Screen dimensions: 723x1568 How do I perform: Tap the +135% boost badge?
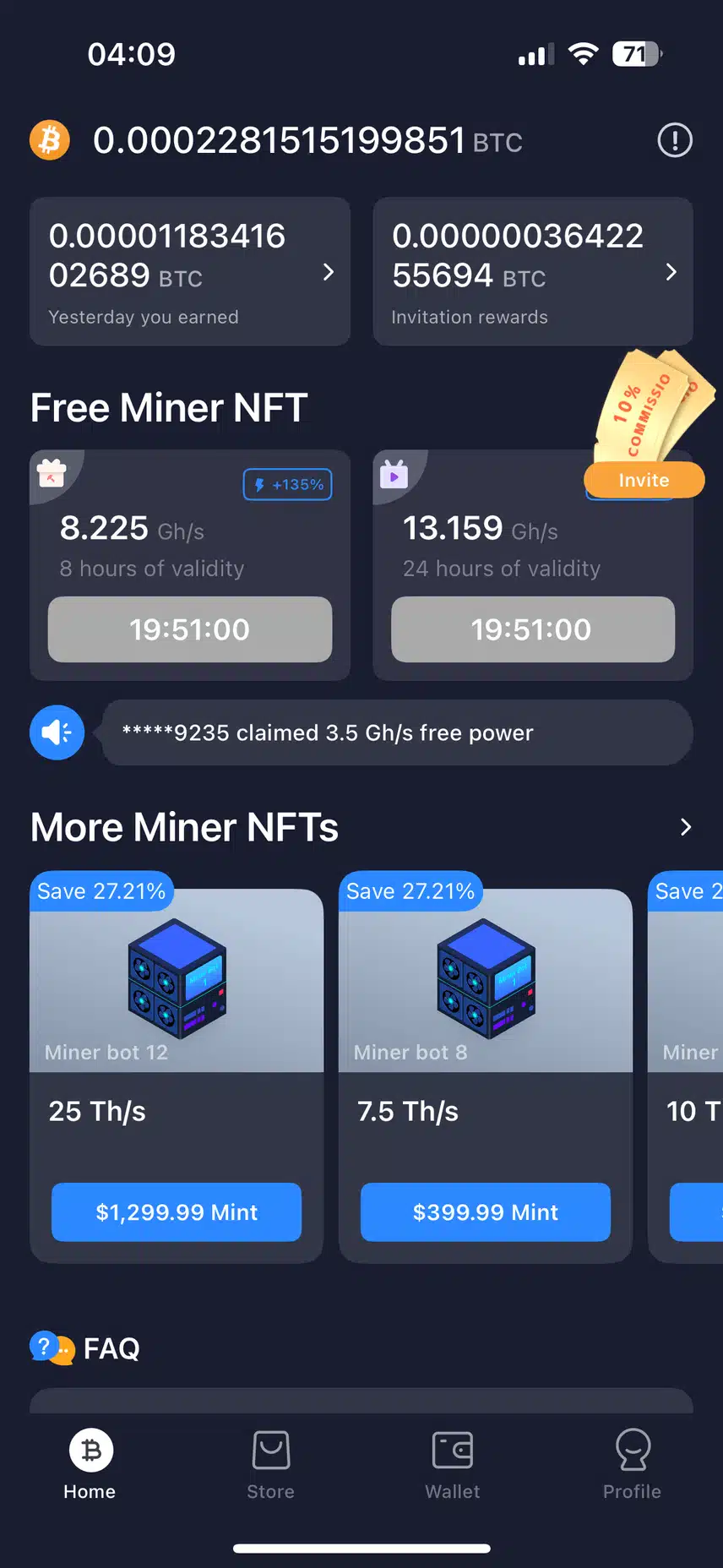pos(288,485)
